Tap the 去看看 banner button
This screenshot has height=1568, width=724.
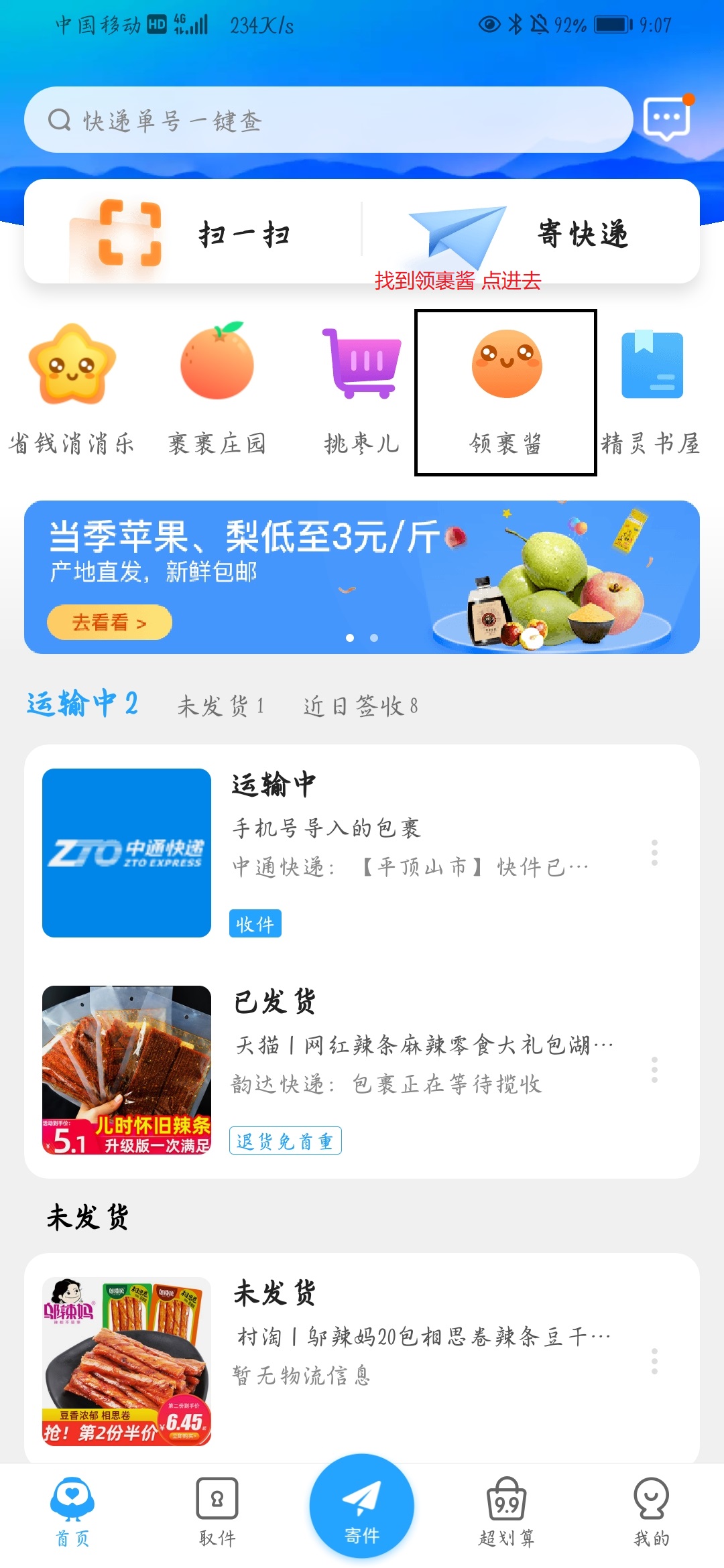(109, 622)
